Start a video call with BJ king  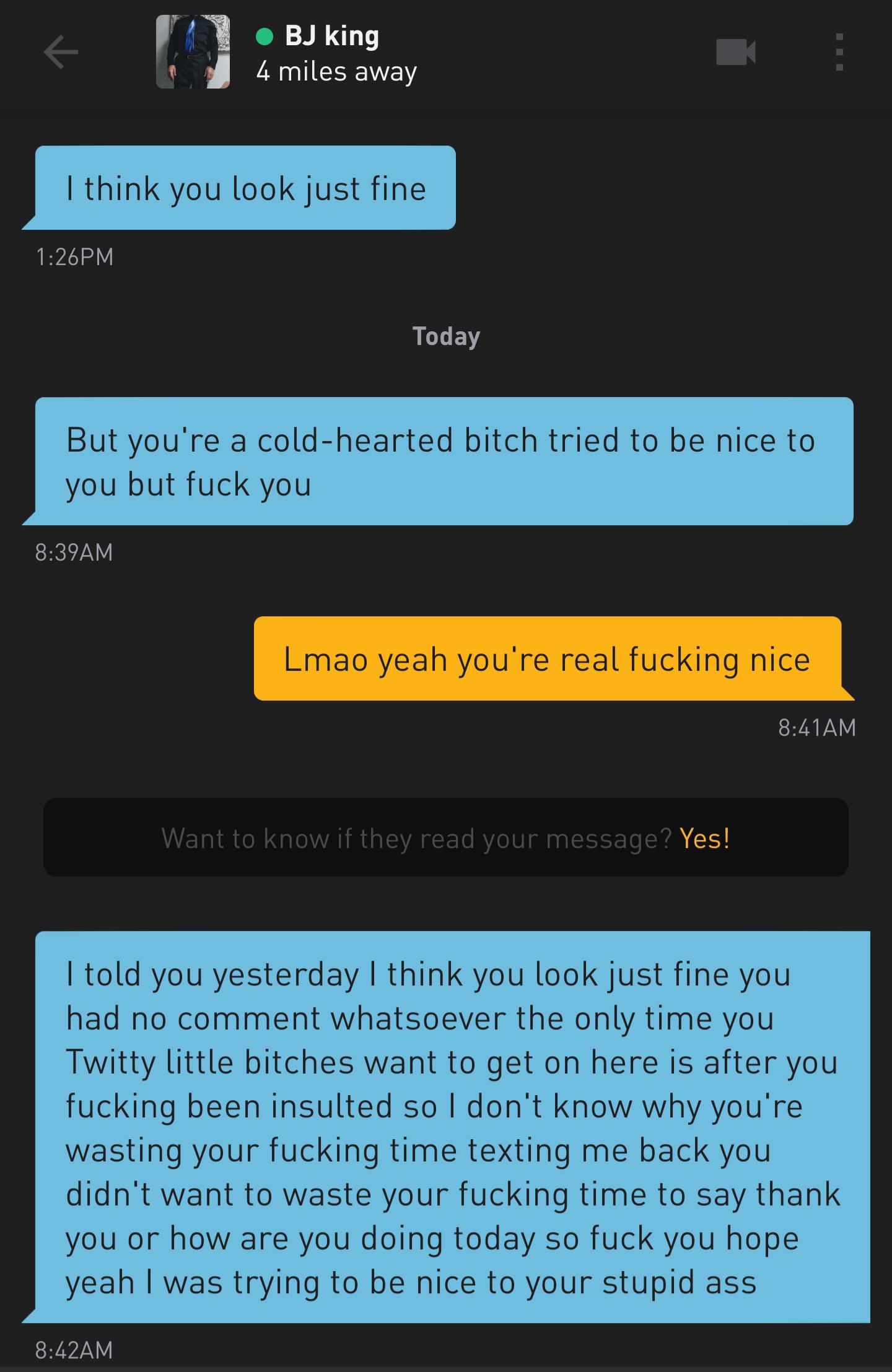tap(735, 52)
